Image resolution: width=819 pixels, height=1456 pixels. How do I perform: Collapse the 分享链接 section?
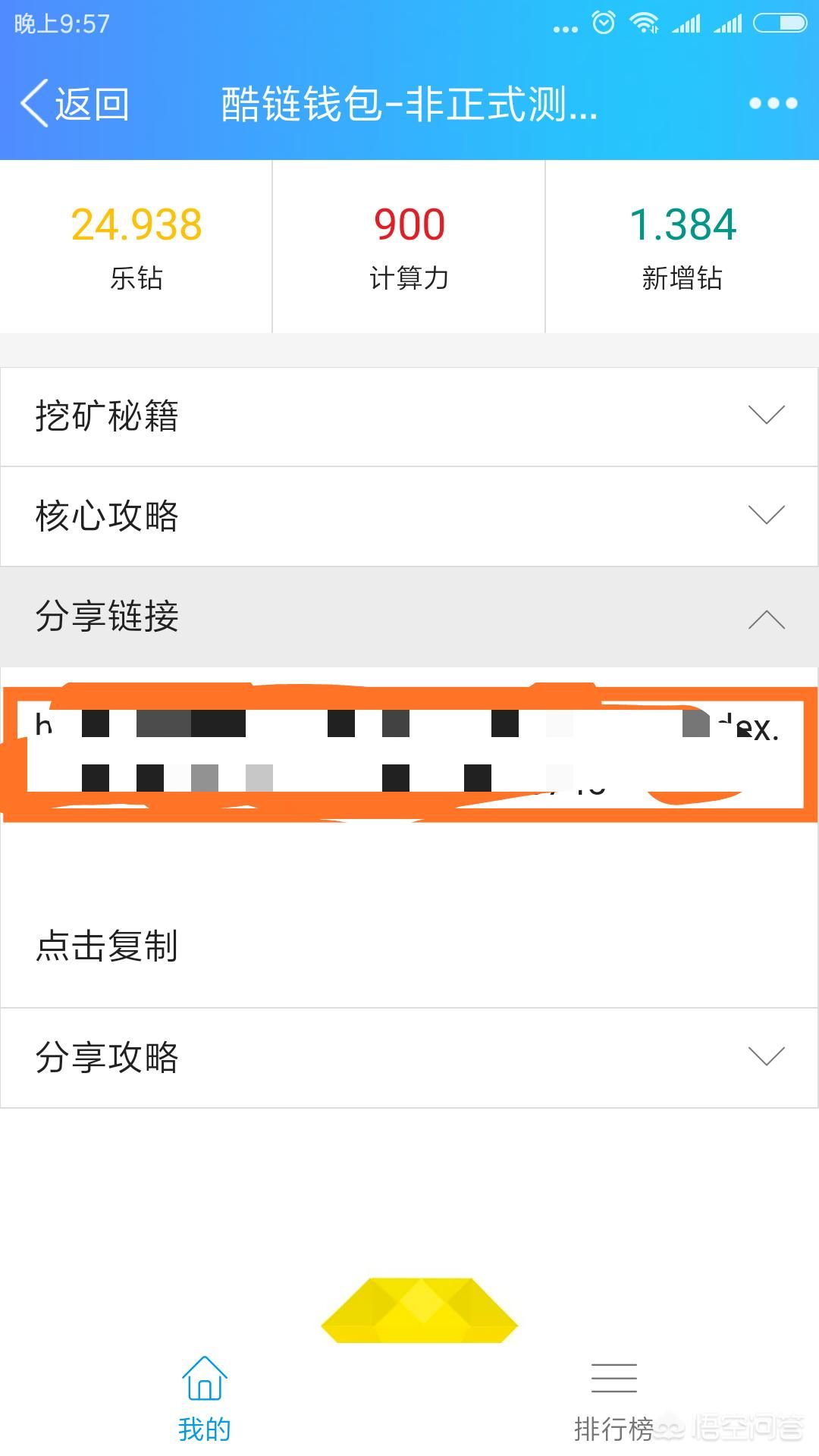point(409,617)
